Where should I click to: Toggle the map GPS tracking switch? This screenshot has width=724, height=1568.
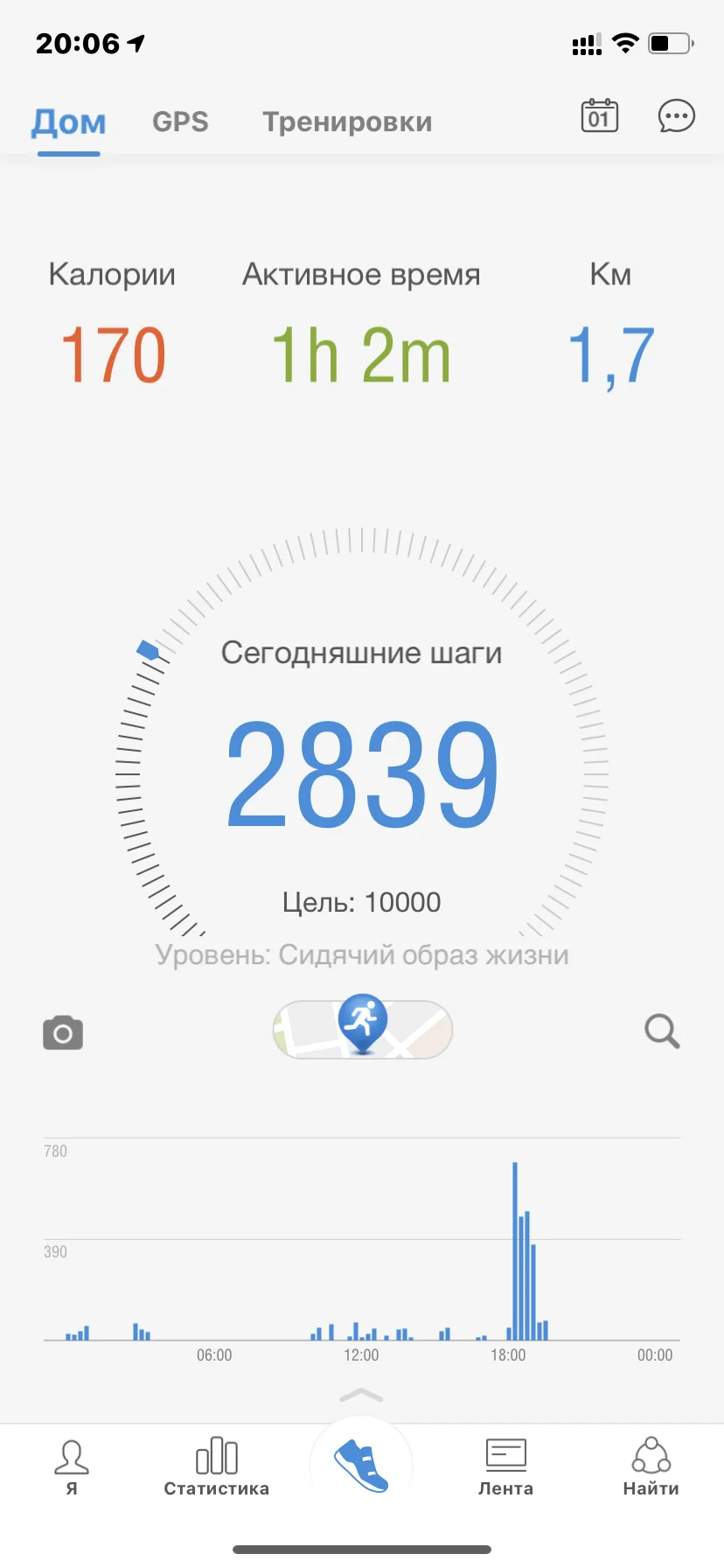[362, 1030]
